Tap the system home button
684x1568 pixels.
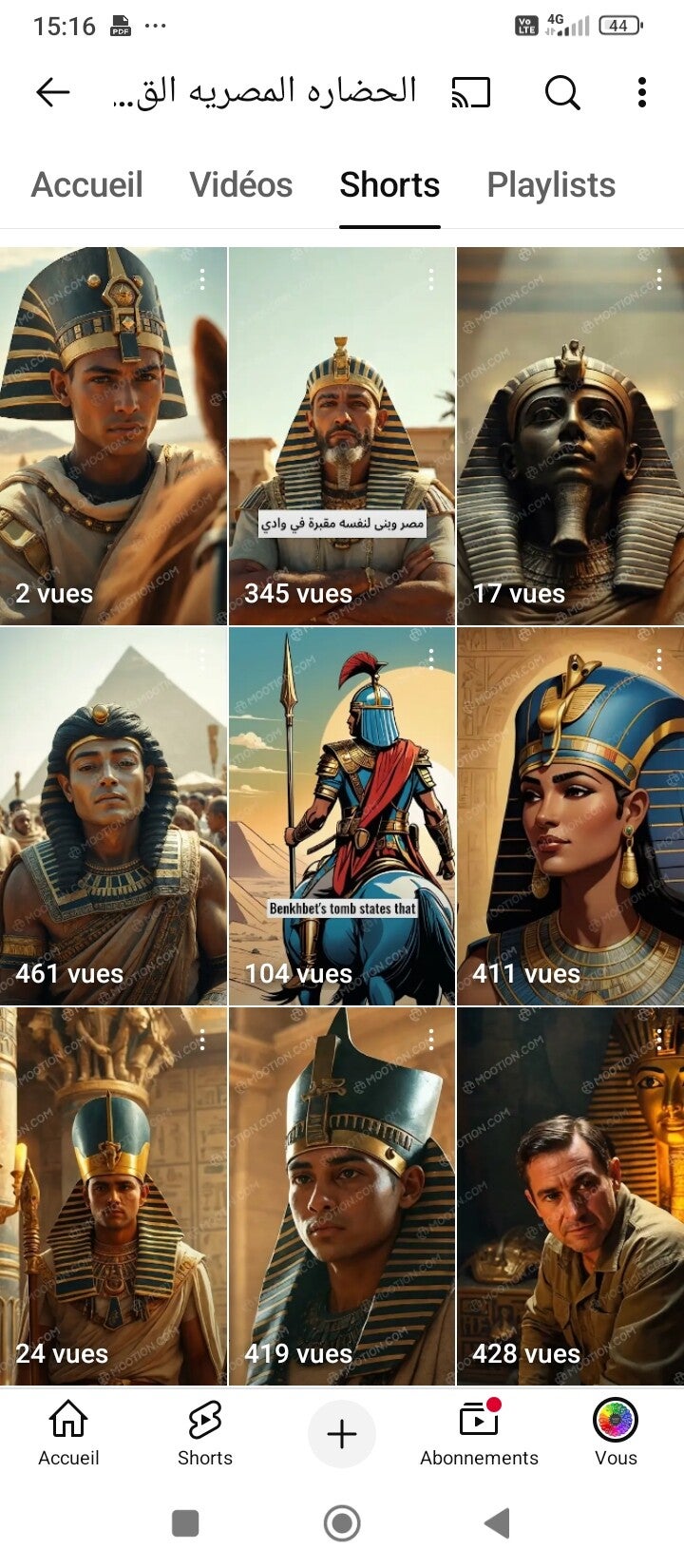342,1523
